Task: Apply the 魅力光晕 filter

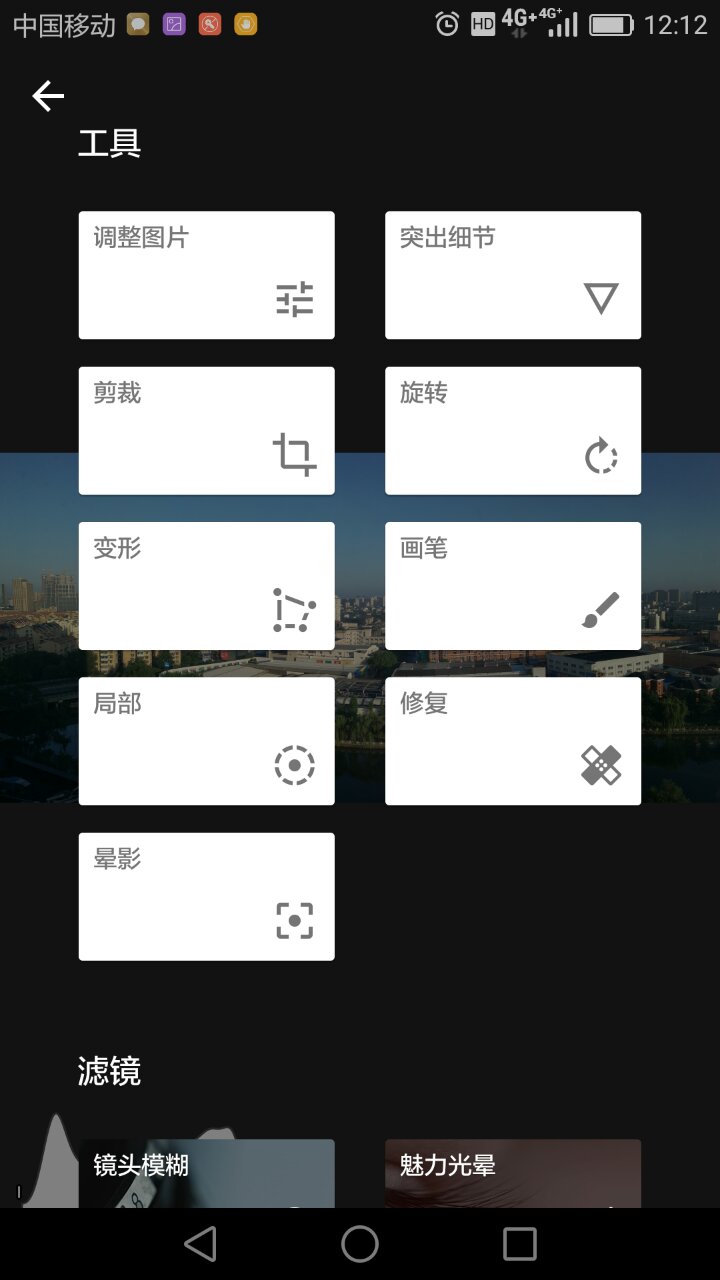Action: pyautogui.click(x=513, y=1172)
